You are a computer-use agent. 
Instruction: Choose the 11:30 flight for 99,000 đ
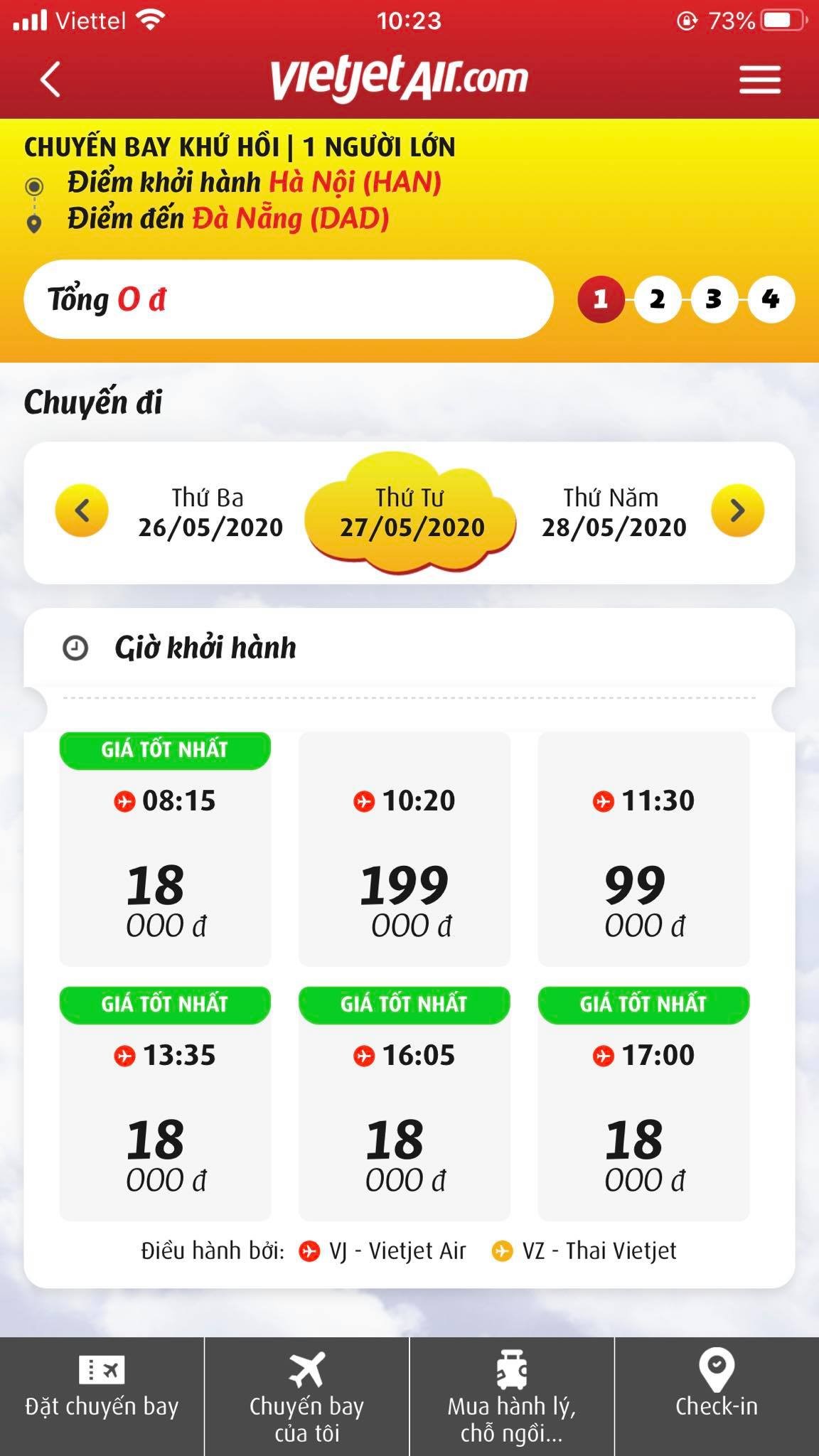point(643,860)
